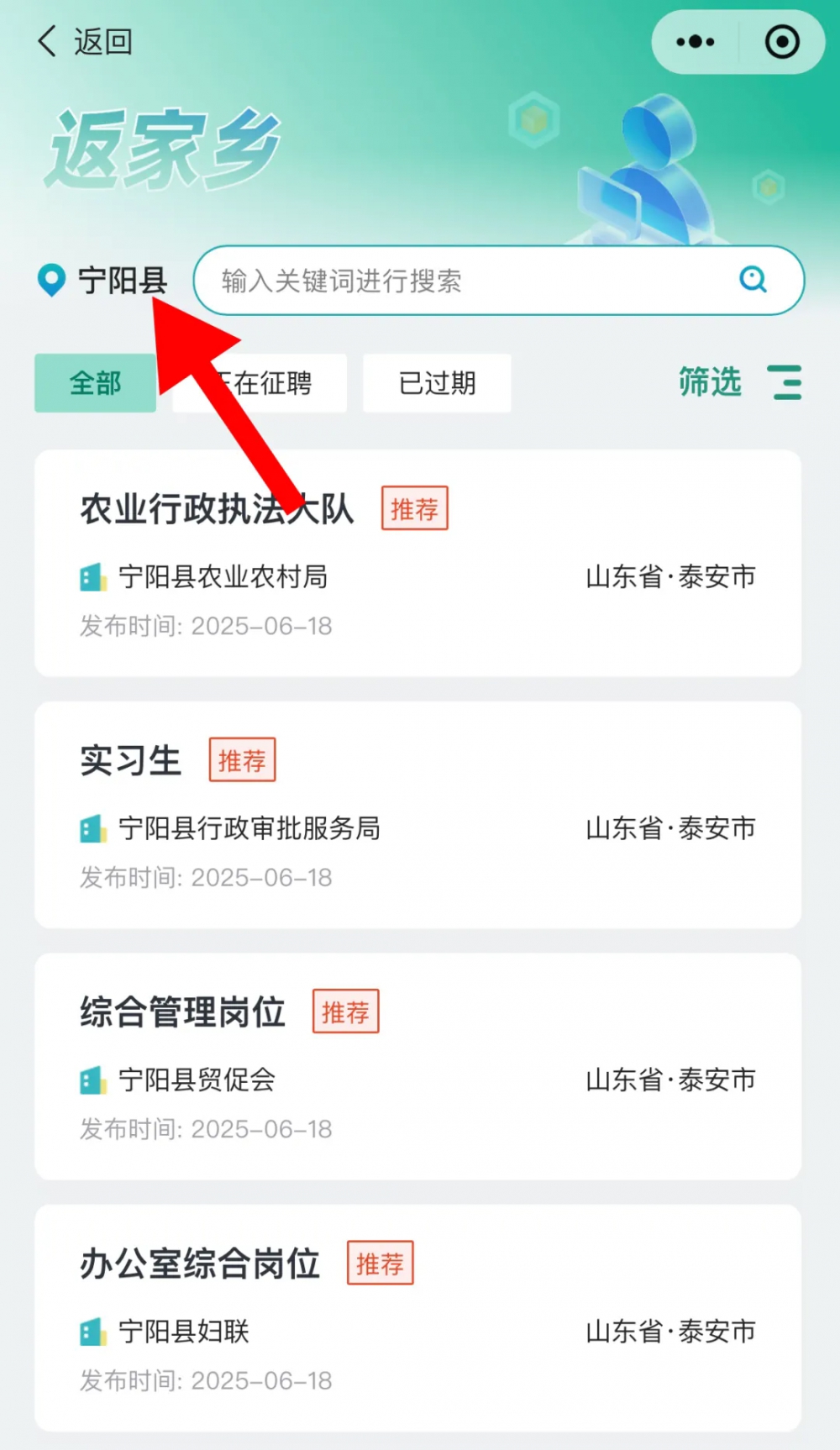Tap the magnifier icon in the search bar

(752, 281)
